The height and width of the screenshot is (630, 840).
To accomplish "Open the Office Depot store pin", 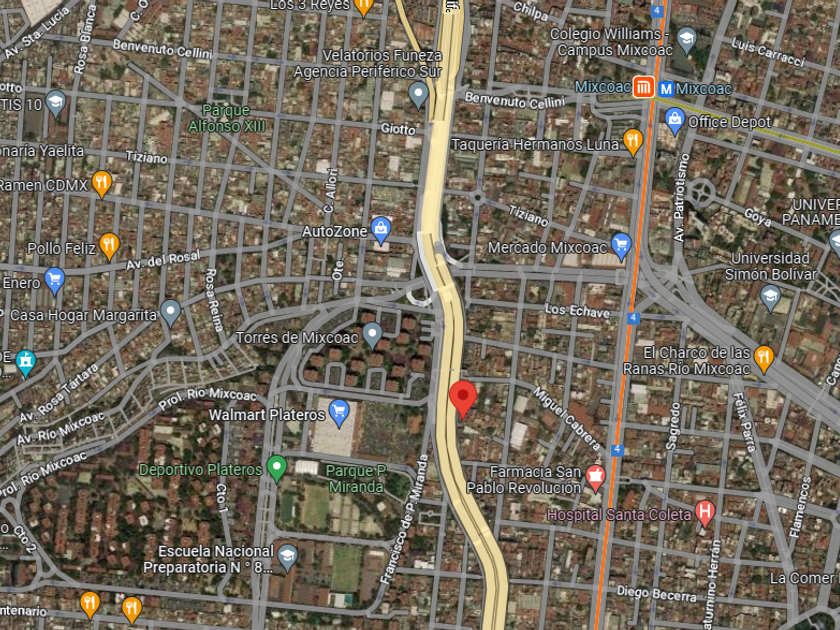I will (675, 121).
